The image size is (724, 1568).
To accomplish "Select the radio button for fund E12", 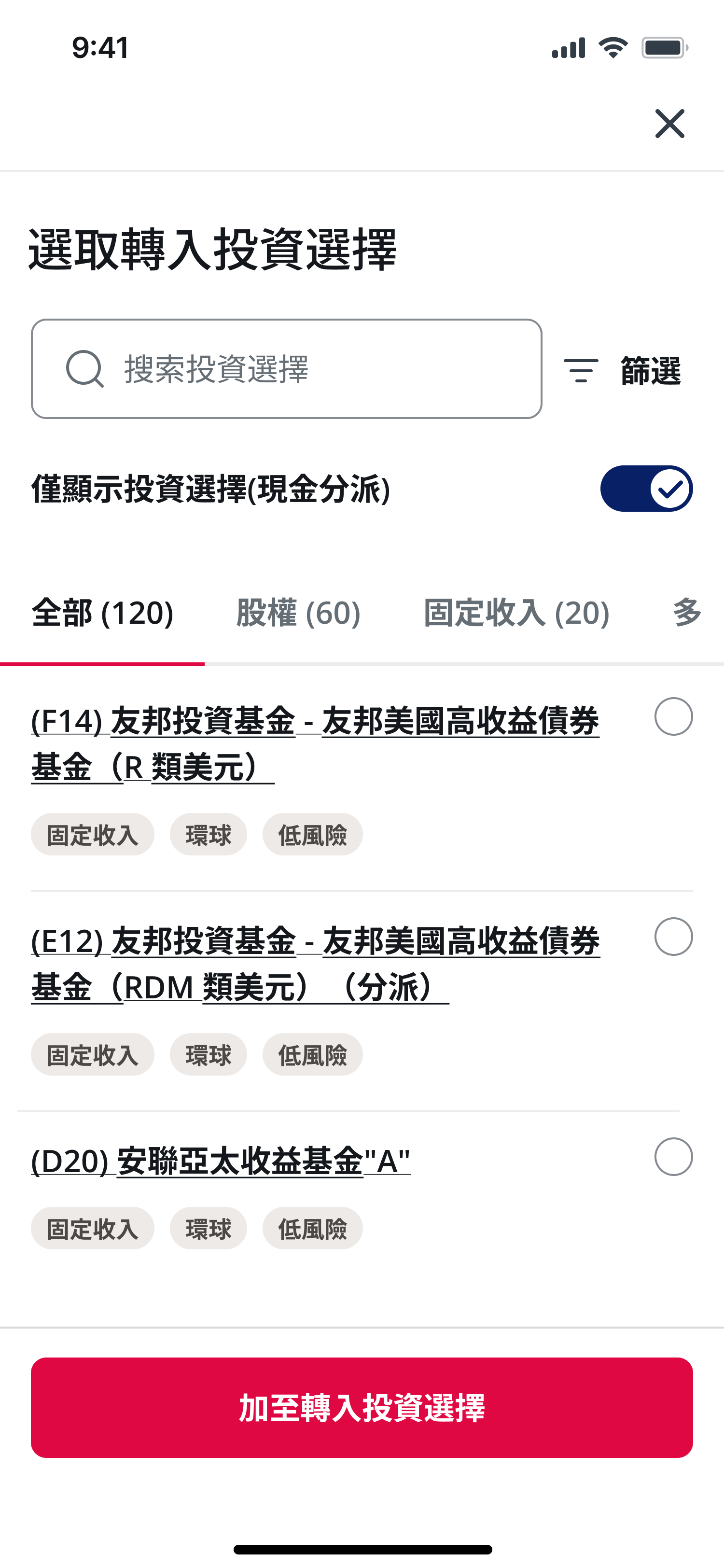I will [673, 937].
